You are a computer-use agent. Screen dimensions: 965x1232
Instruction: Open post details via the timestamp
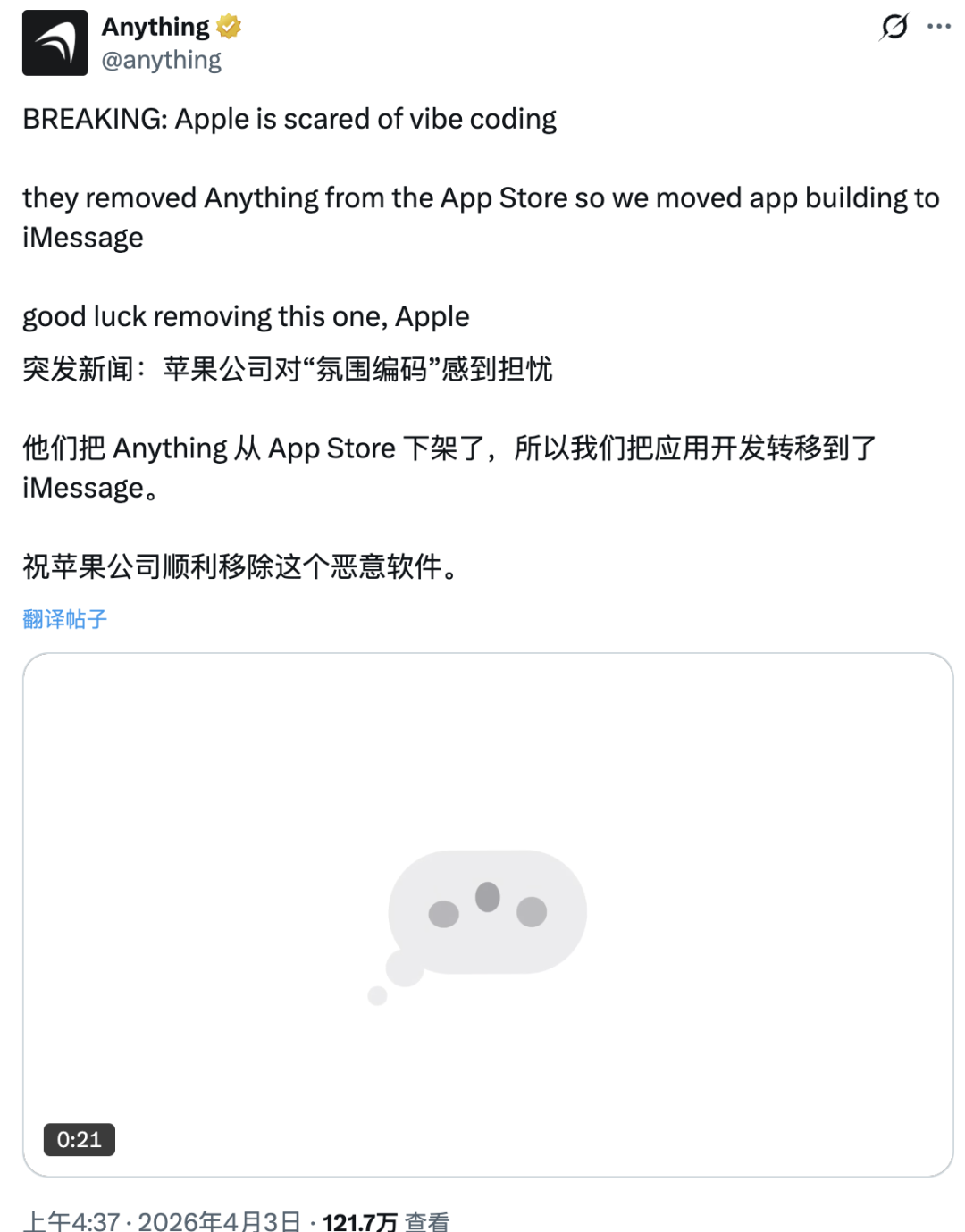click(156, 1218)
